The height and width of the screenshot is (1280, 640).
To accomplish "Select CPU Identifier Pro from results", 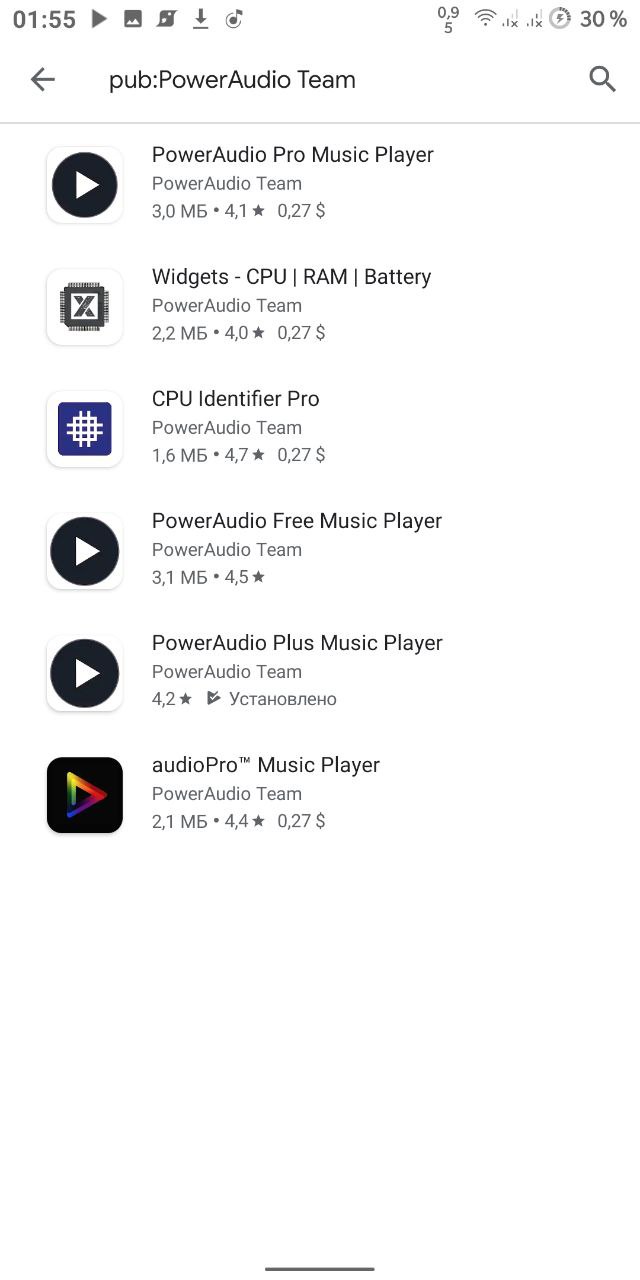I will pos(320,428).
